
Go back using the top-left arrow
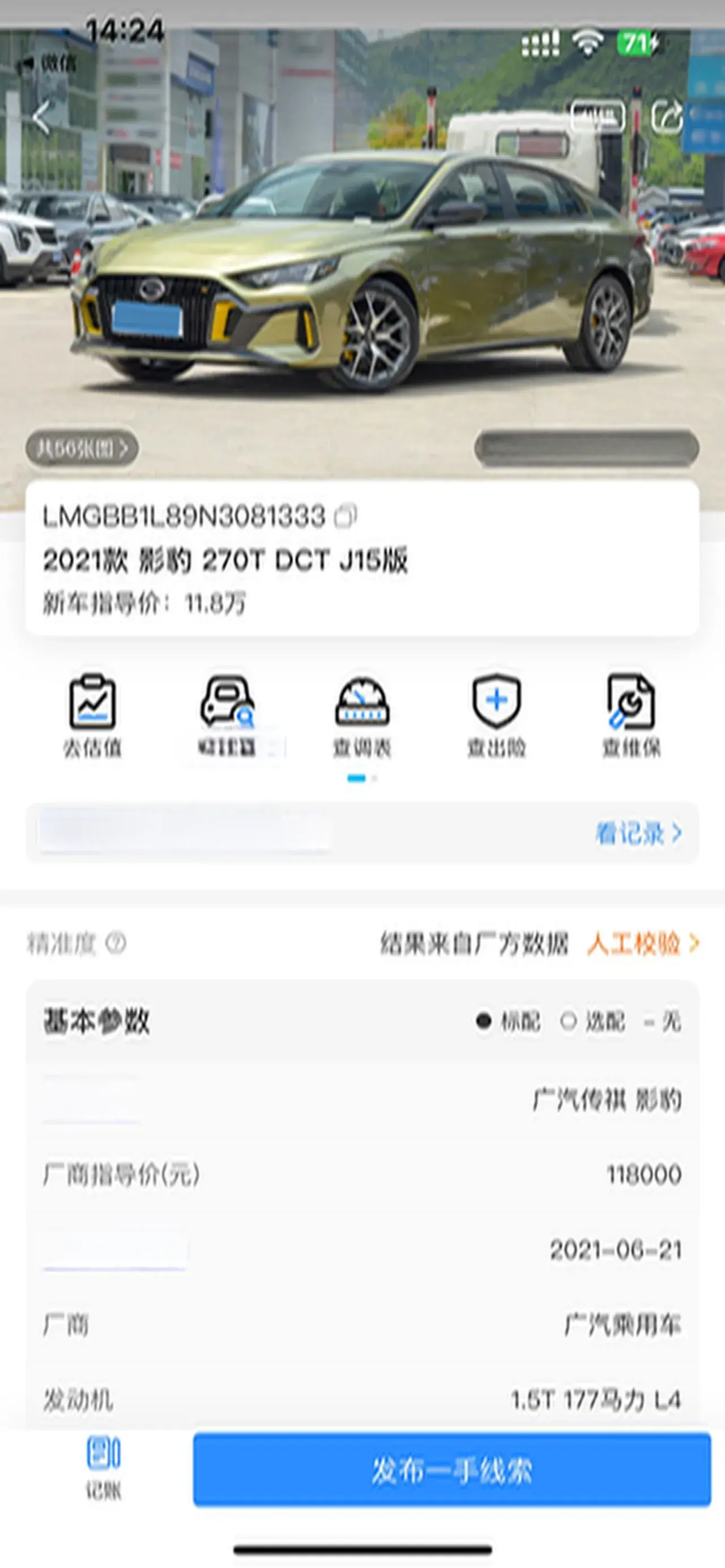(x=41, y=117)
